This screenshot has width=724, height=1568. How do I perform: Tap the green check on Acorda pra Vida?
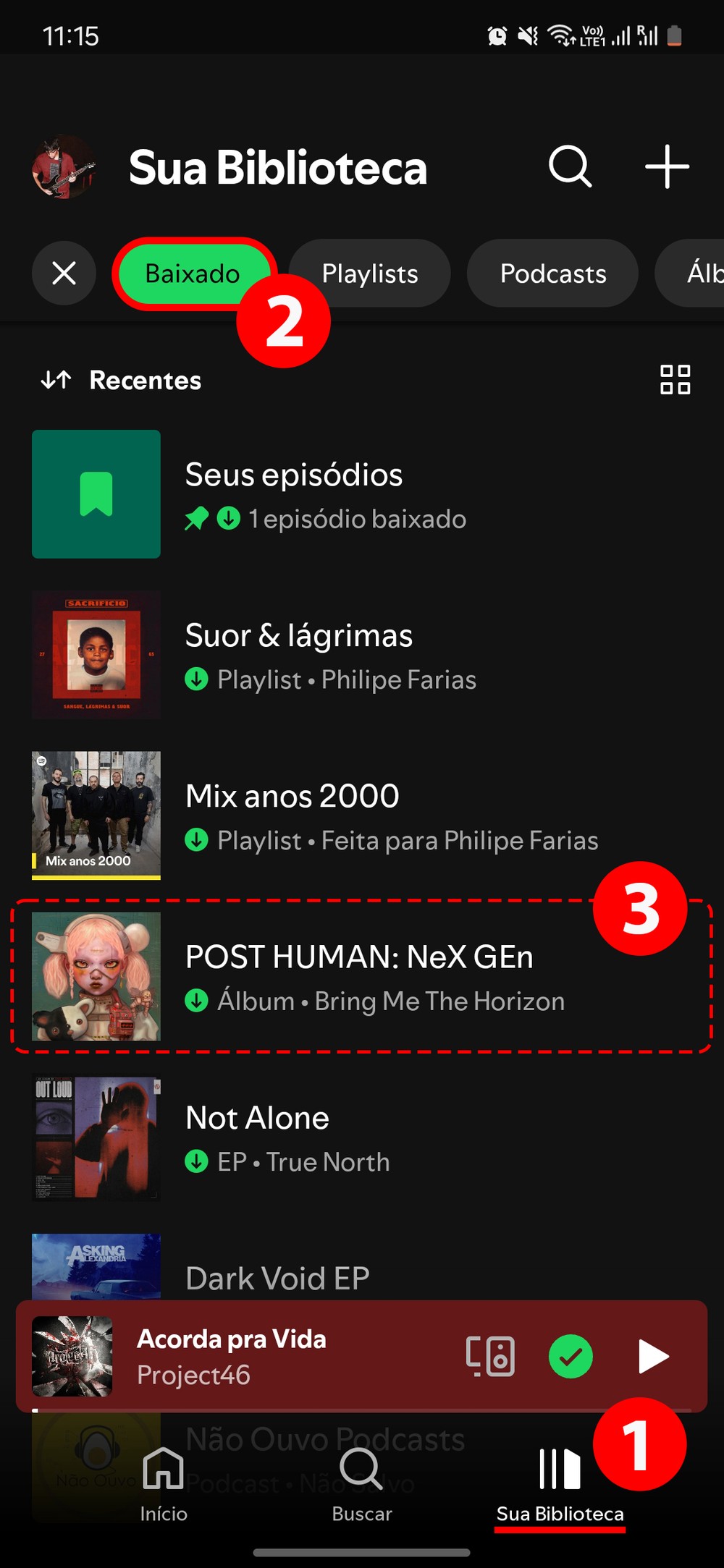(571, 1356)
